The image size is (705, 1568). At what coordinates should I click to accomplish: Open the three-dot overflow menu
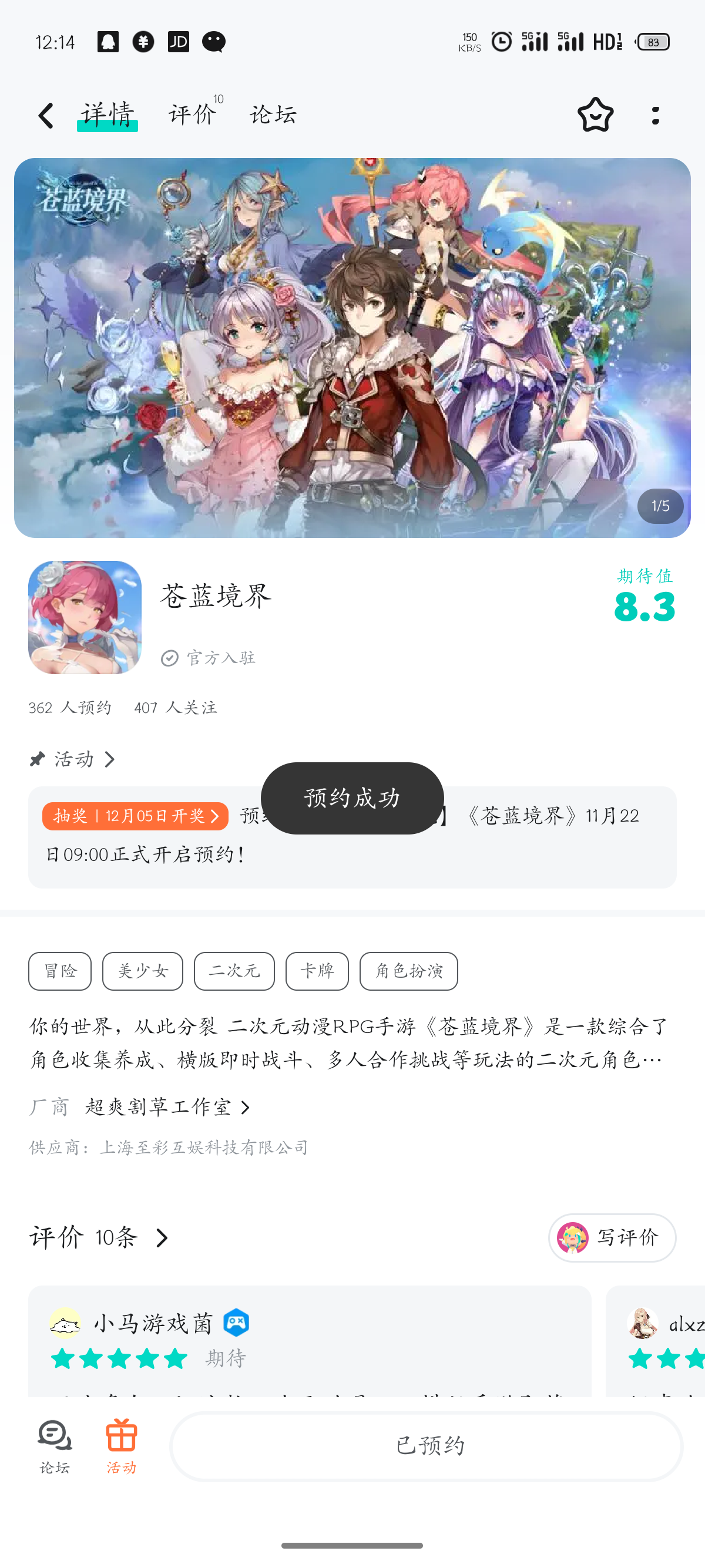[x=655, y=115]
